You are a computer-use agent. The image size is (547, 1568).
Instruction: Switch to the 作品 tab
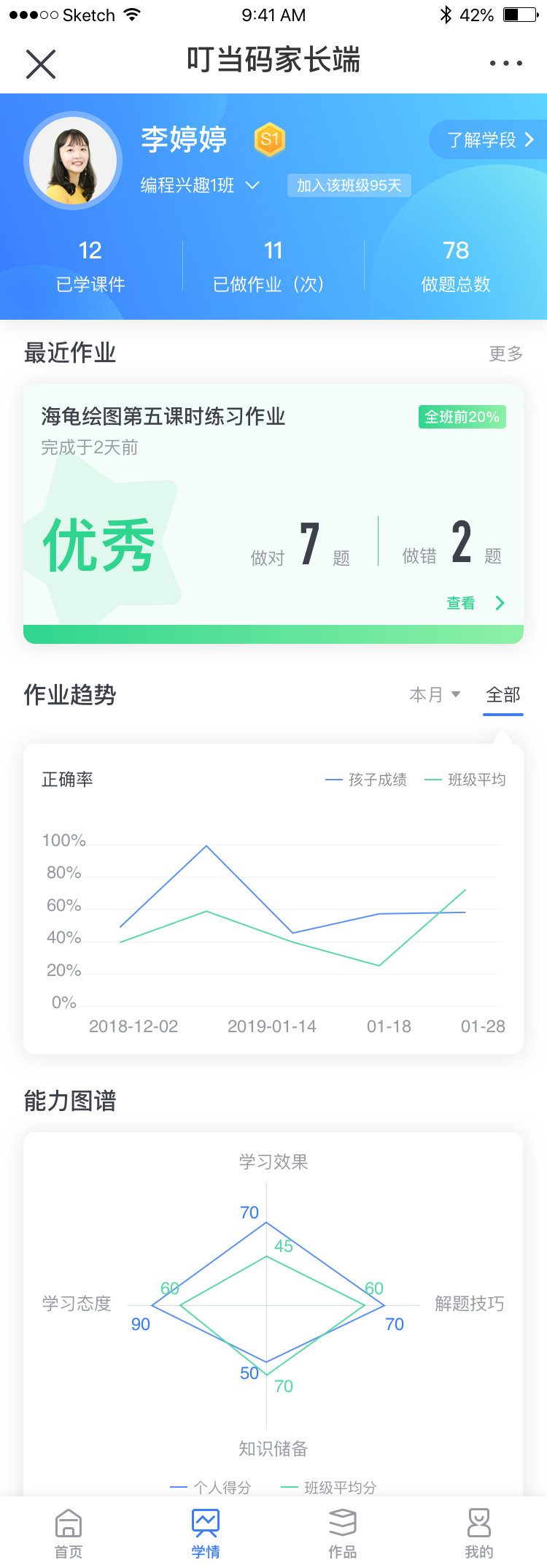click(342, 1533)
